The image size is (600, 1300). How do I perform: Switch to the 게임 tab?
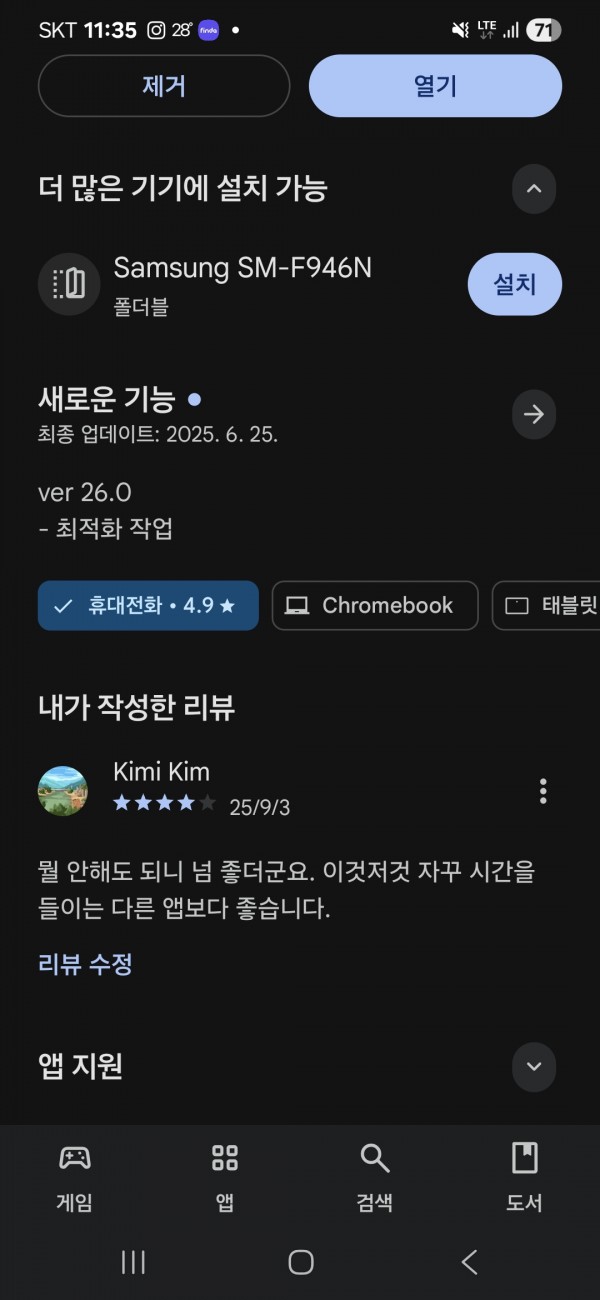75,1178
